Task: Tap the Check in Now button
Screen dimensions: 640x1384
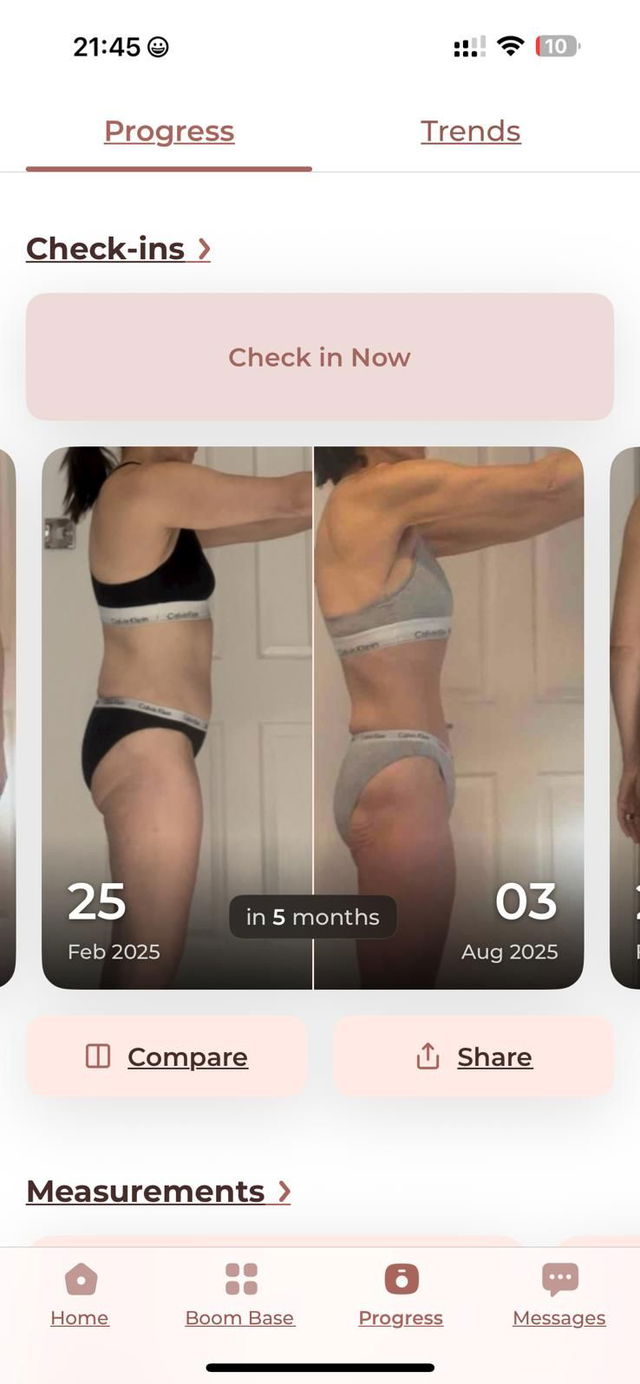Action: coord(319,357)
